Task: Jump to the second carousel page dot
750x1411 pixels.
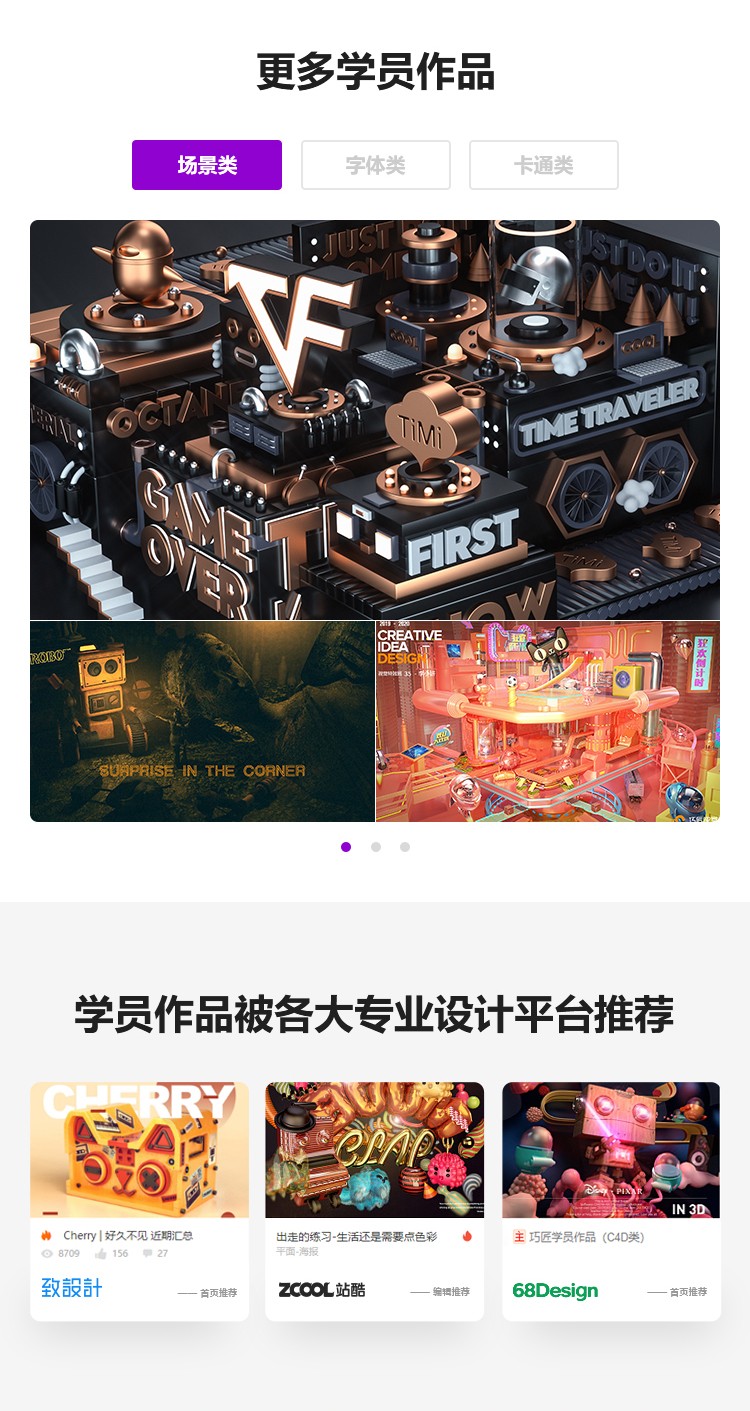Action: (x=376, y=847)
